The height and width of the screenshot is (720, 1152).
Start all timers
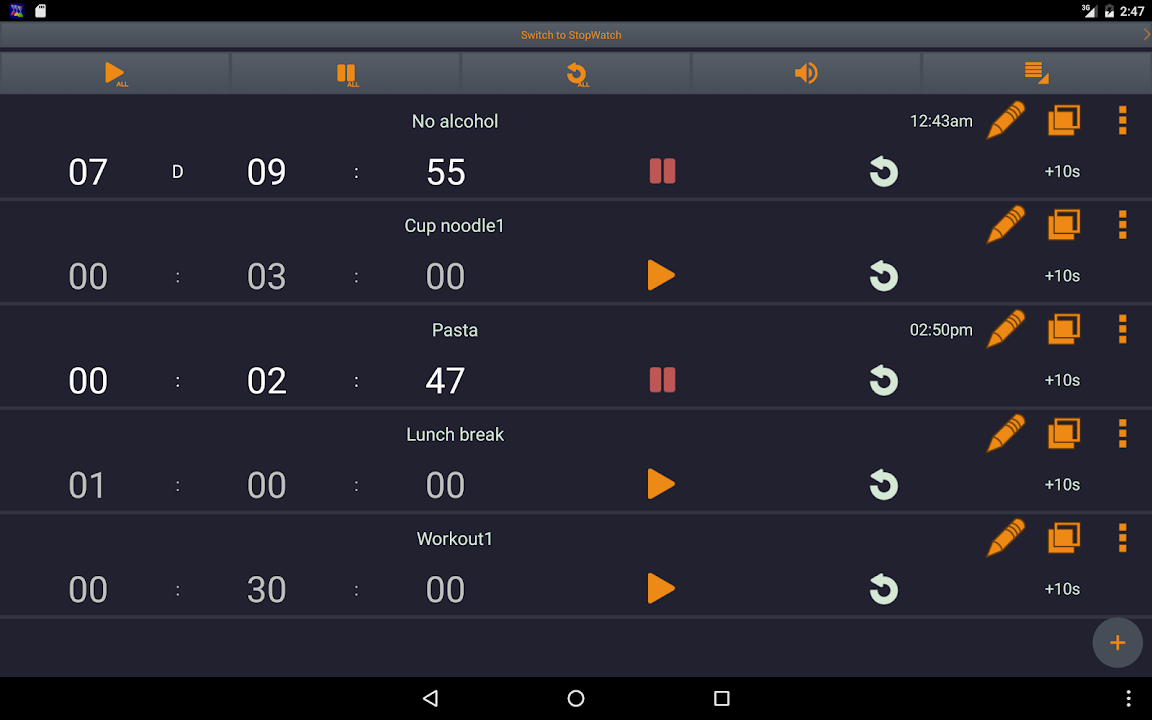(x=115, y=73)
